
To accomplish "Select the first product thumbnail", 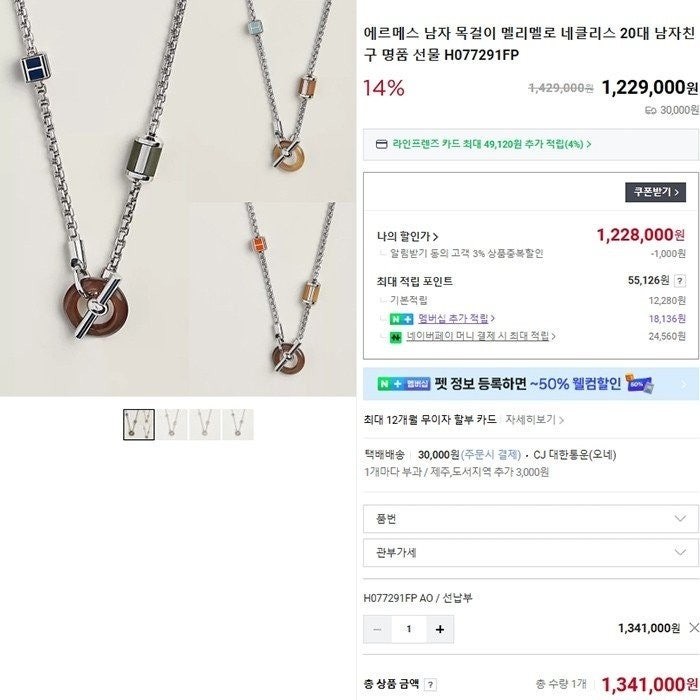I will [x=138, y=424].
